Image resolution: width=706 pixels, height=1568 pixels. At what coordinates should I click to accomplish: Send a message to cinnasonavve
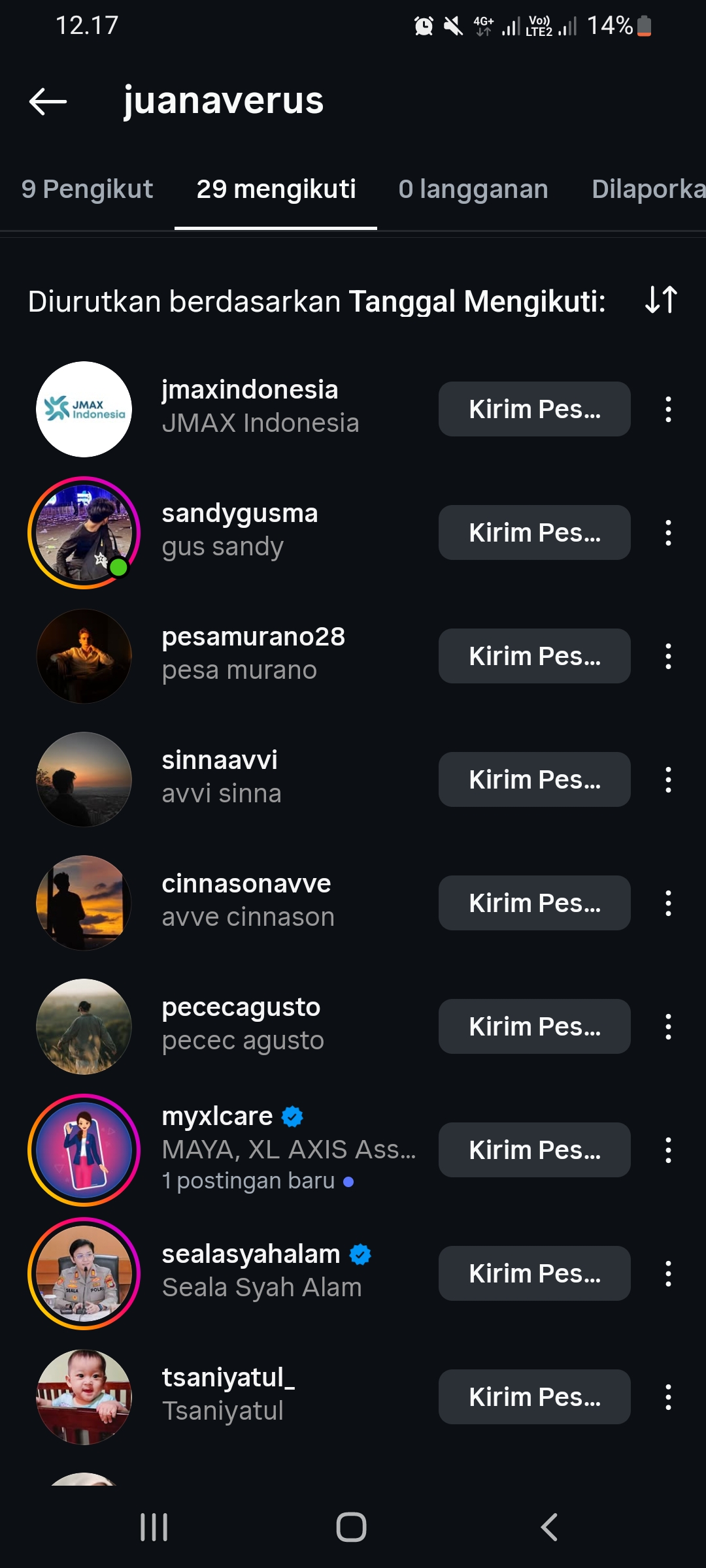534,903
